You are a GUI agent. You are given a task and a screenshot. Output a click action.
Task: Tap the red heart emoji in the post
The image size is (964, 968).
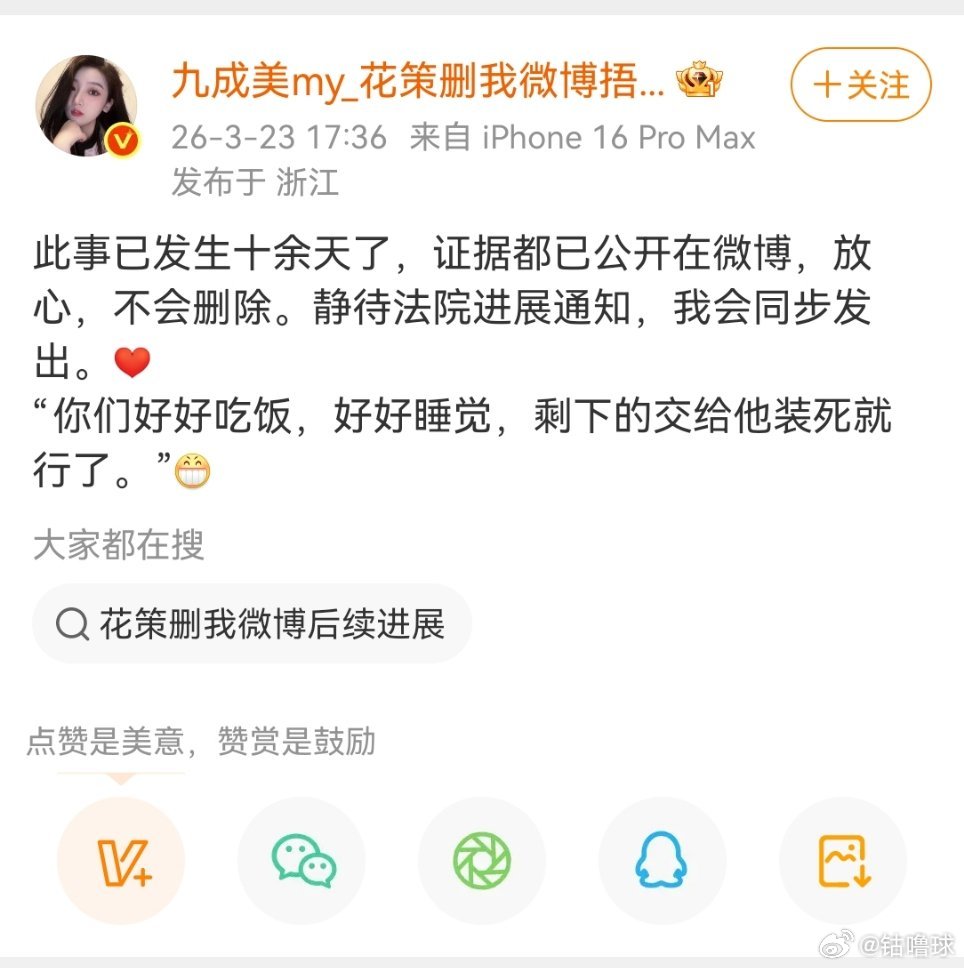[x=131, y=363]
